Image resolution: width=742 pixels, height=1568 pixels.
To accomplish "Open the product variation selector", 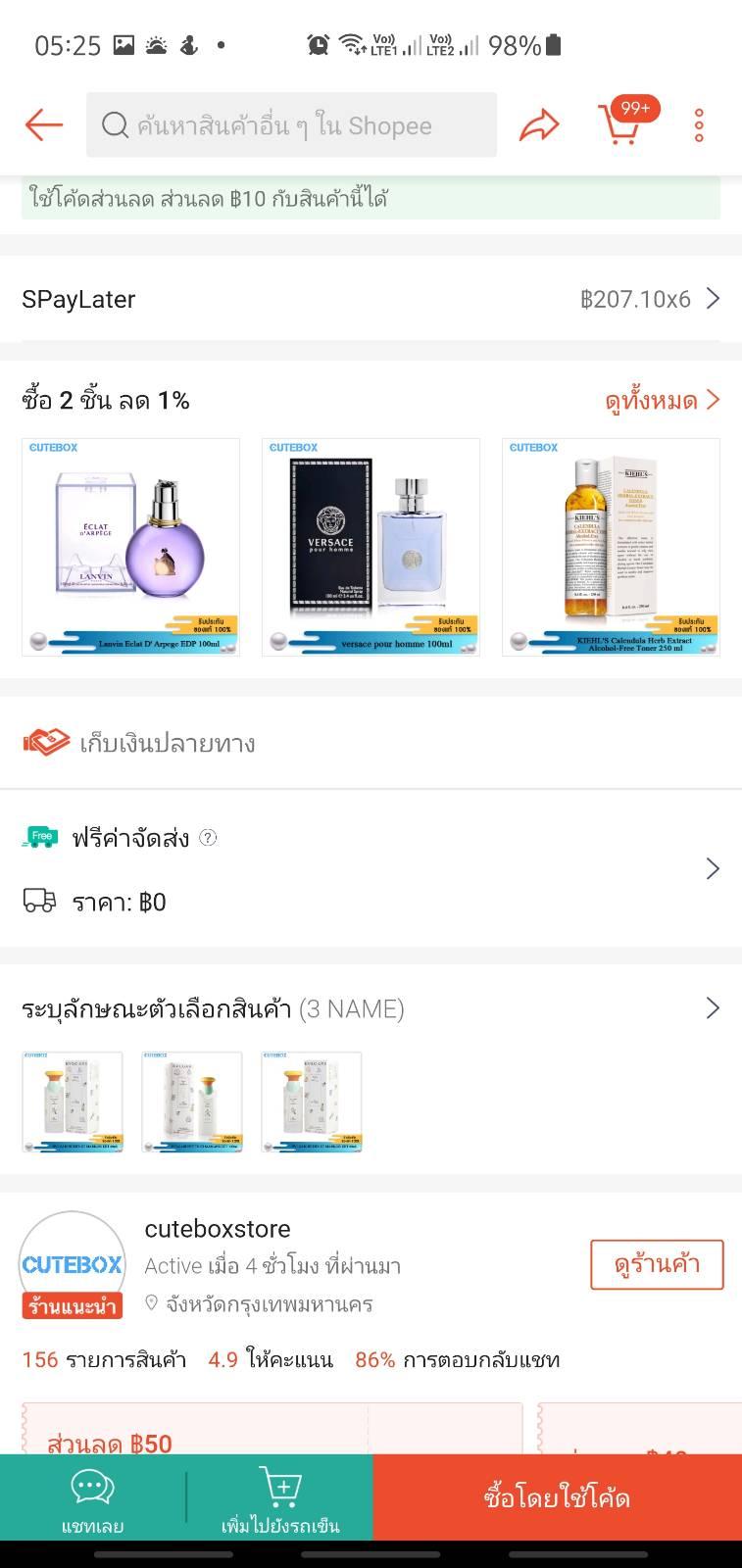I will tap(371, 1008).
